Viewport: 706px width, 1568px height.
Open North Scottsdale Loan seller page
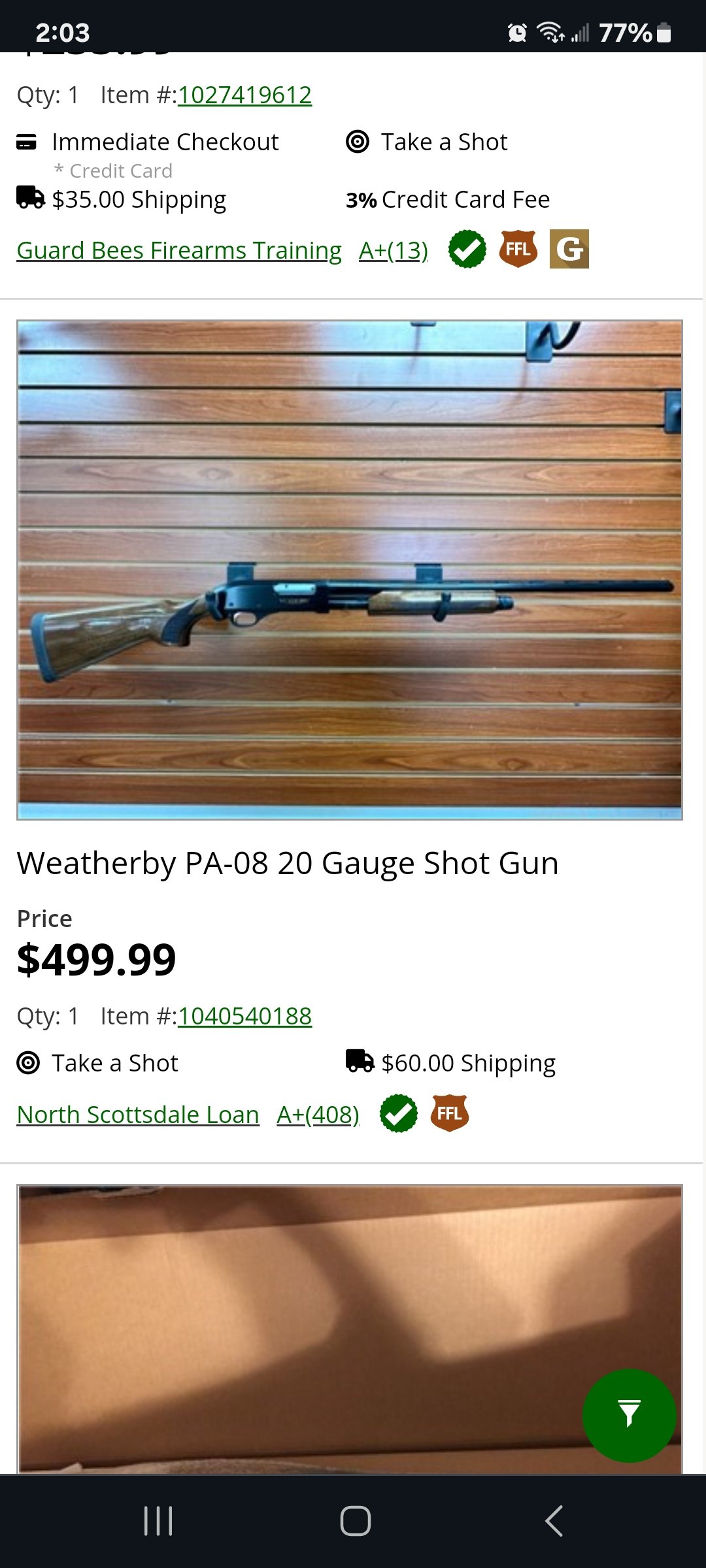[x=138, y=1115]
